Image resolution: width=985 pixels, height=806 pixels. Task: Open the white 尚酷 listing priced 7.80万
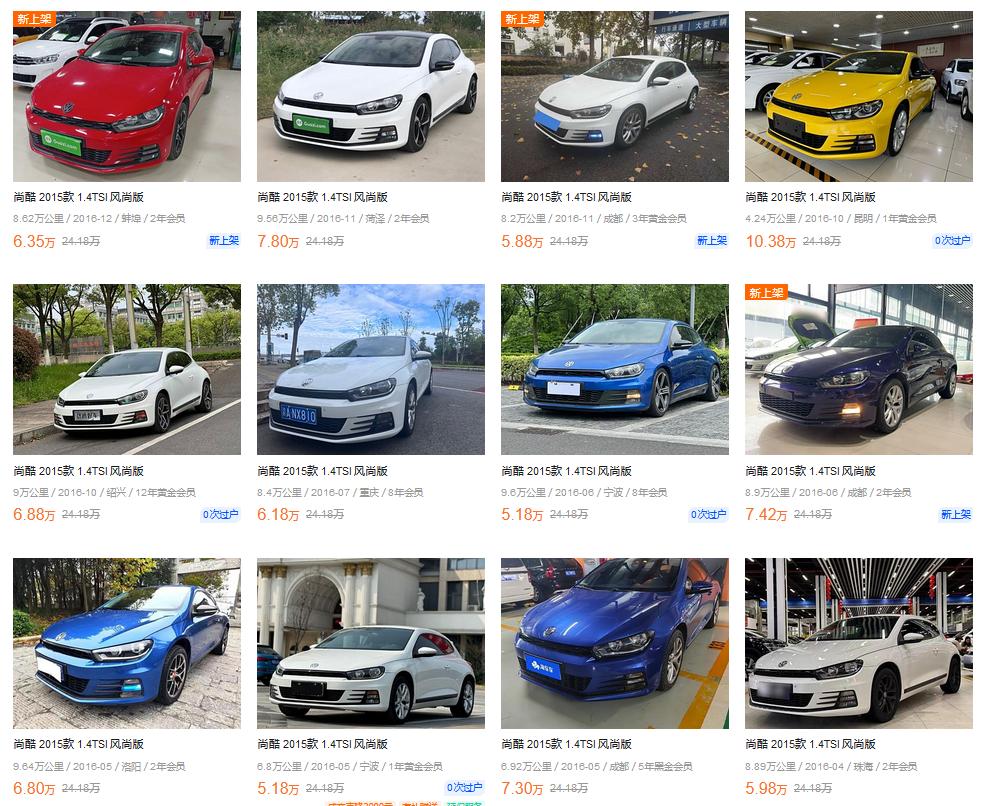[x=370, y=97]
